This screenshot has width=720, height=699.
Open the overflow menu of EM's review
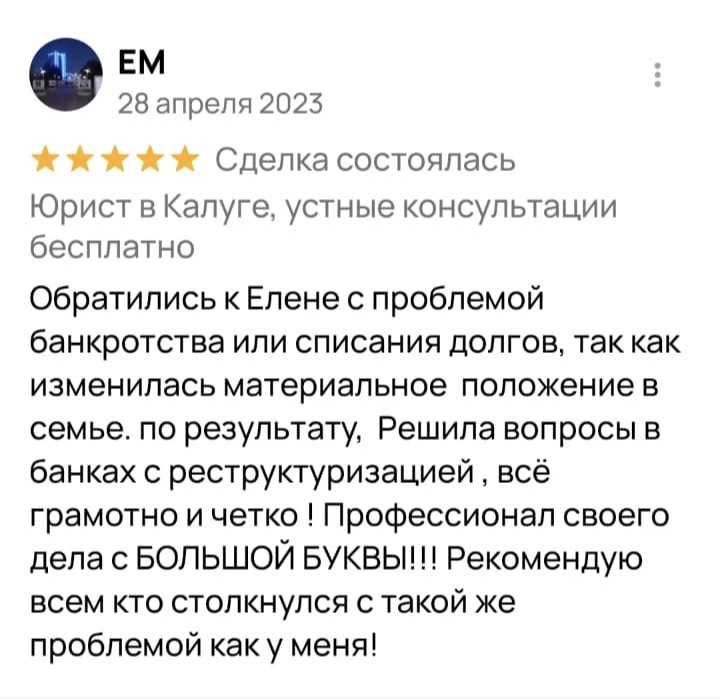coord(657,77)
